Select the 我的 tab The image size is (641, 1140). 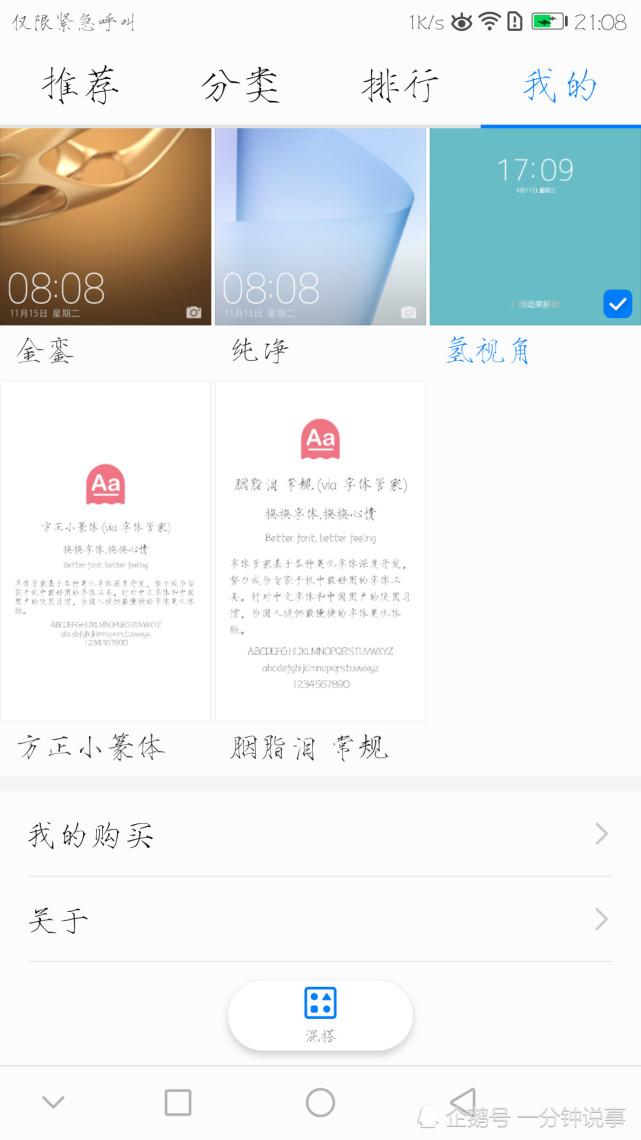[x=560, y=87]
